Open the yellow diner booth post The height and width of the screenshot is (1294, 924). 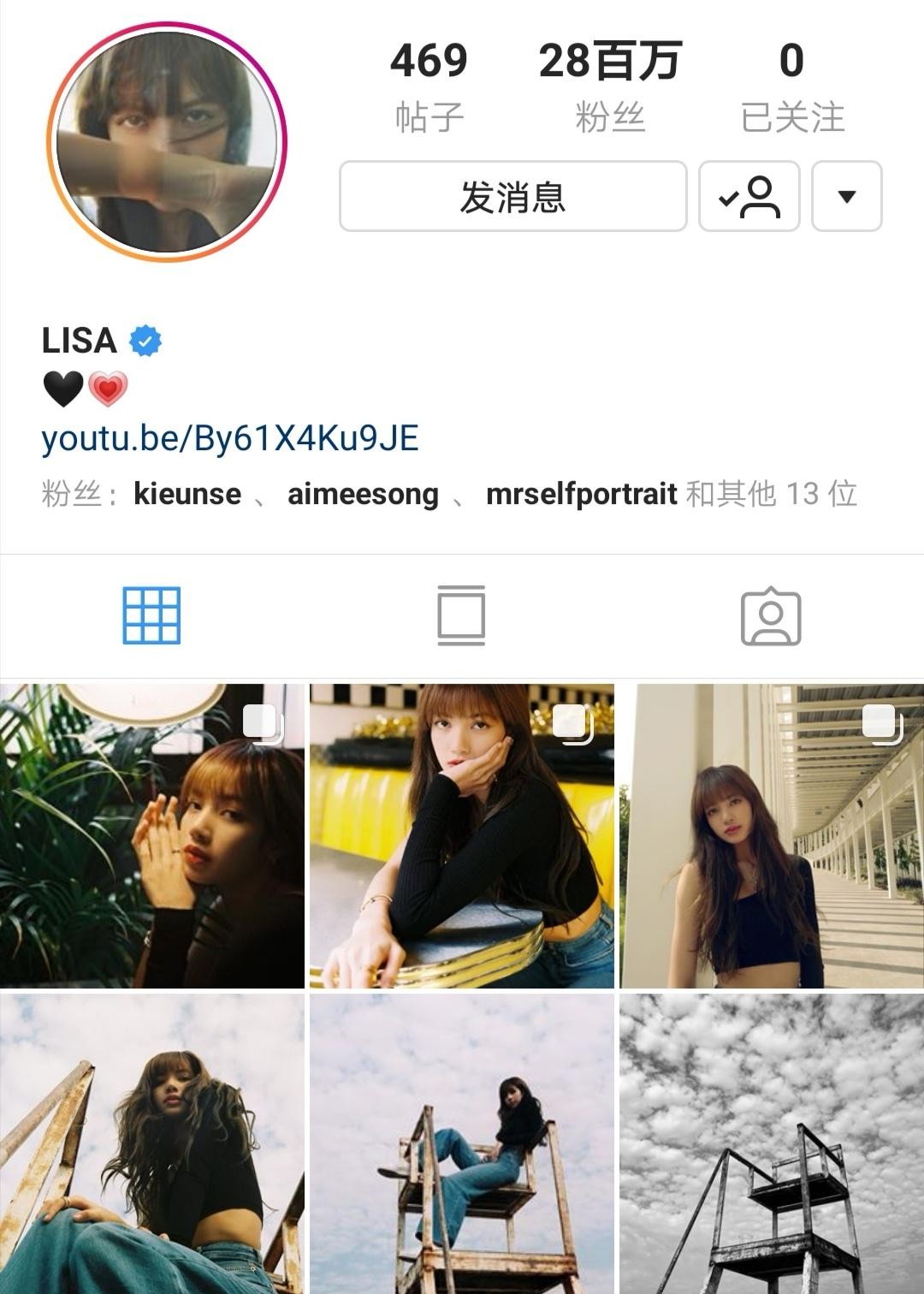[x=462, y=836]
